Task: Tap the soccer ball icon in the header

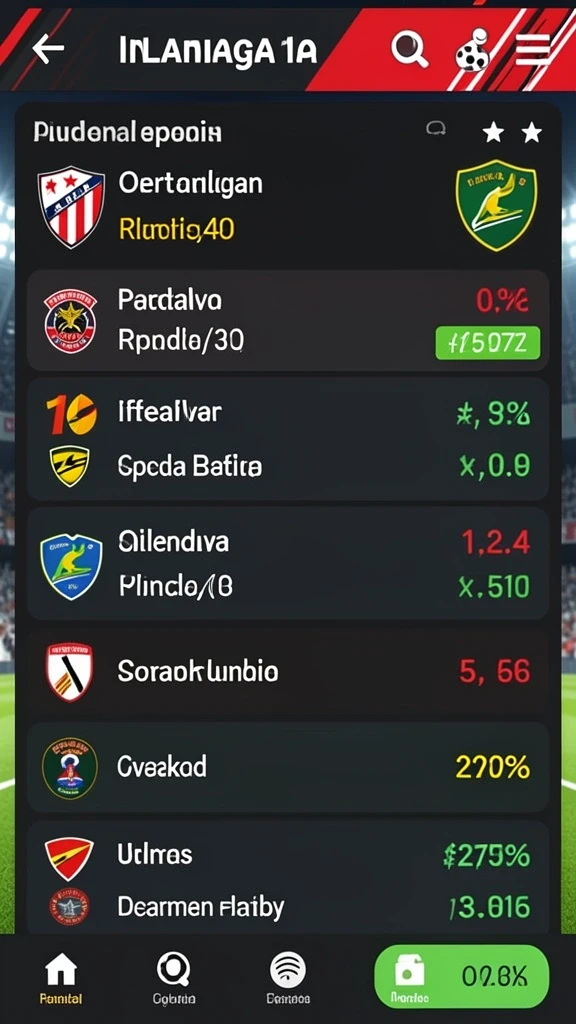Action: click(x=473, y=50)
